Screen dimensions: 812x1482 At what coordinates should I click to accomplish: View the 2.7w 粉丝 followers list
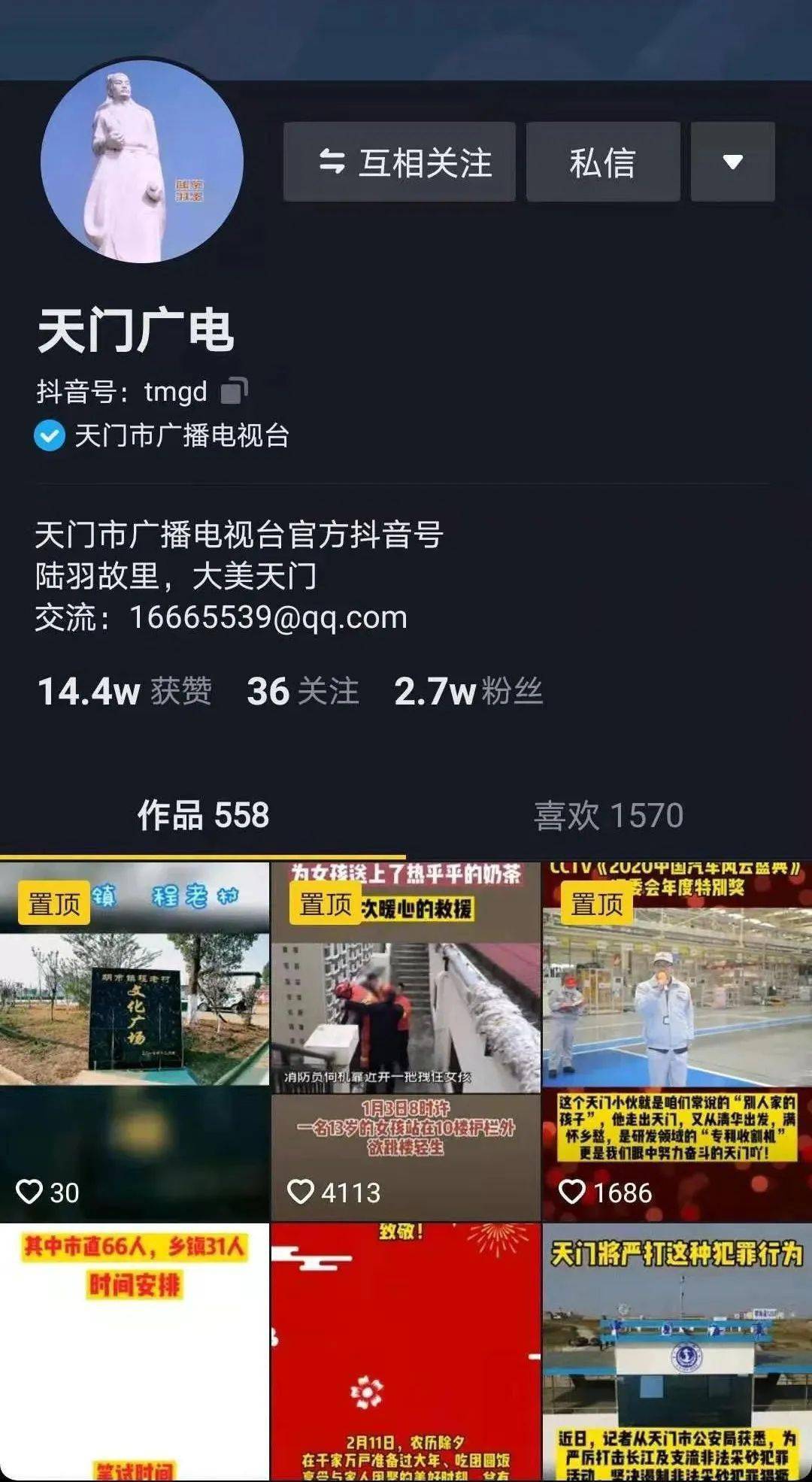[x=468, y=691]
